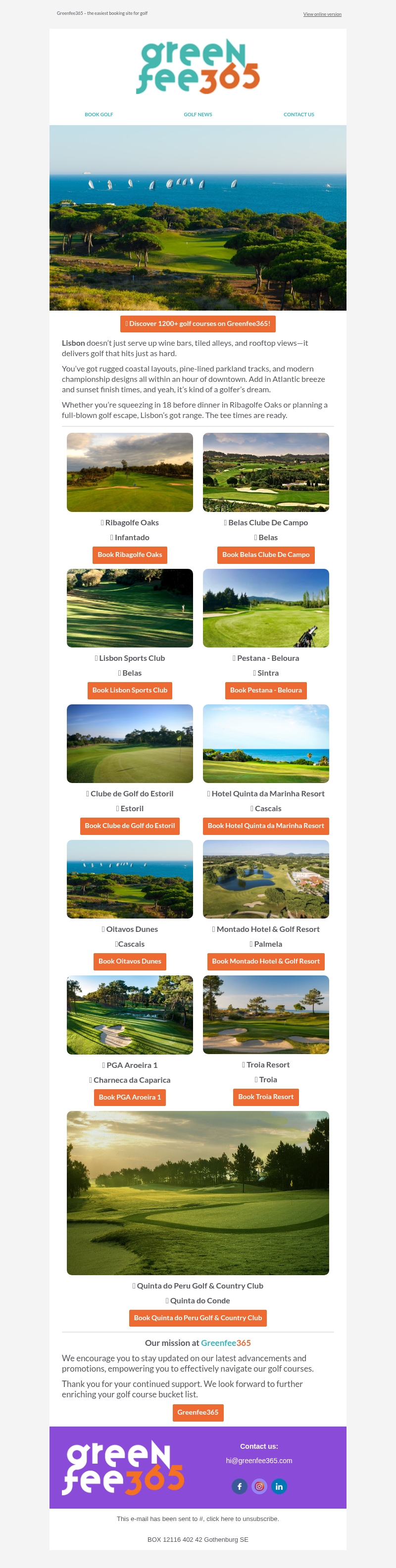Book Hotel Quinta da Marinha Resort
This screenshot has width=396, height=1568.
click(266, 826)
